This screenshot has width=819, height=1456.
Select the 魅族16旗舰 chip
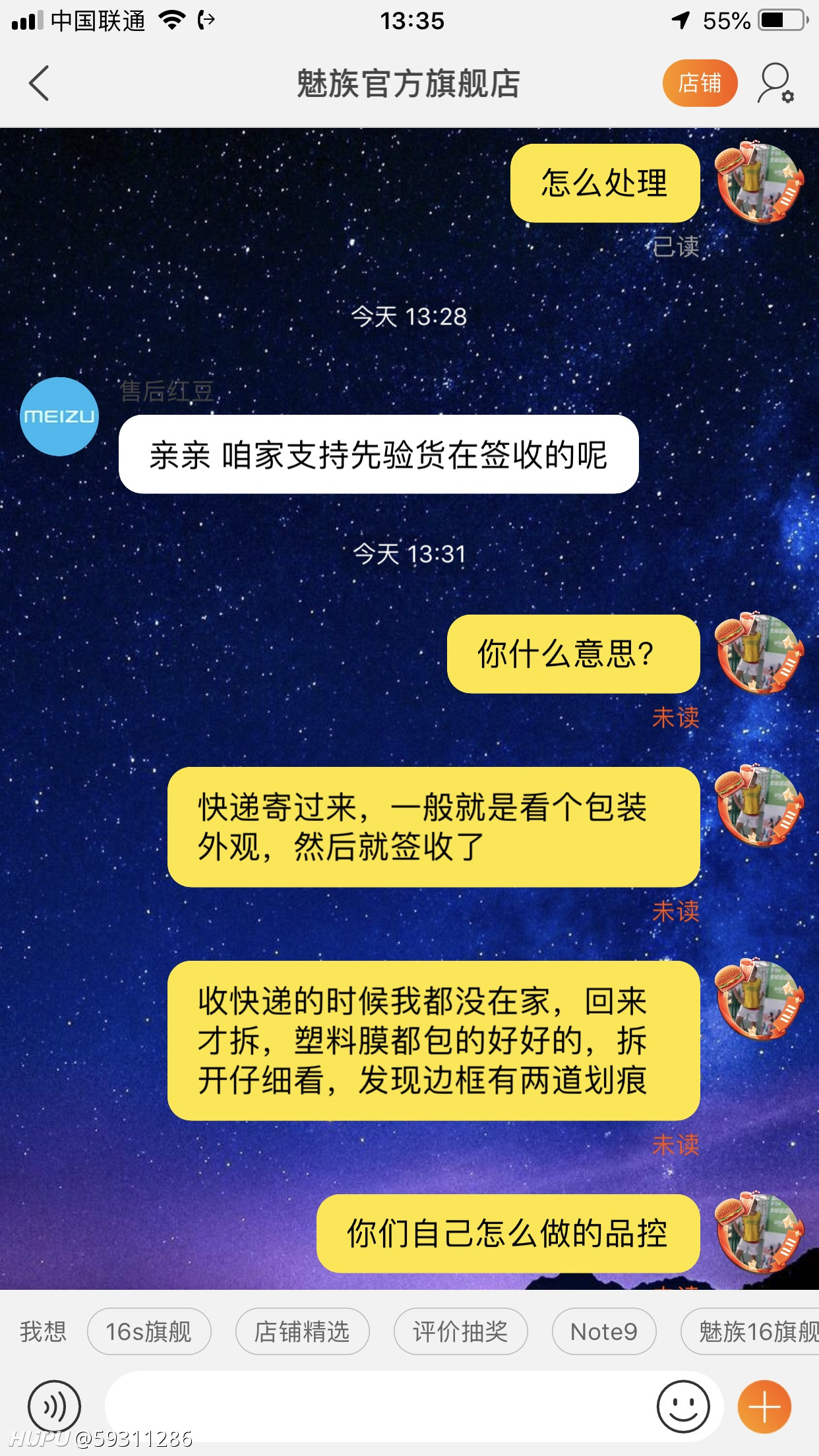750,1331
